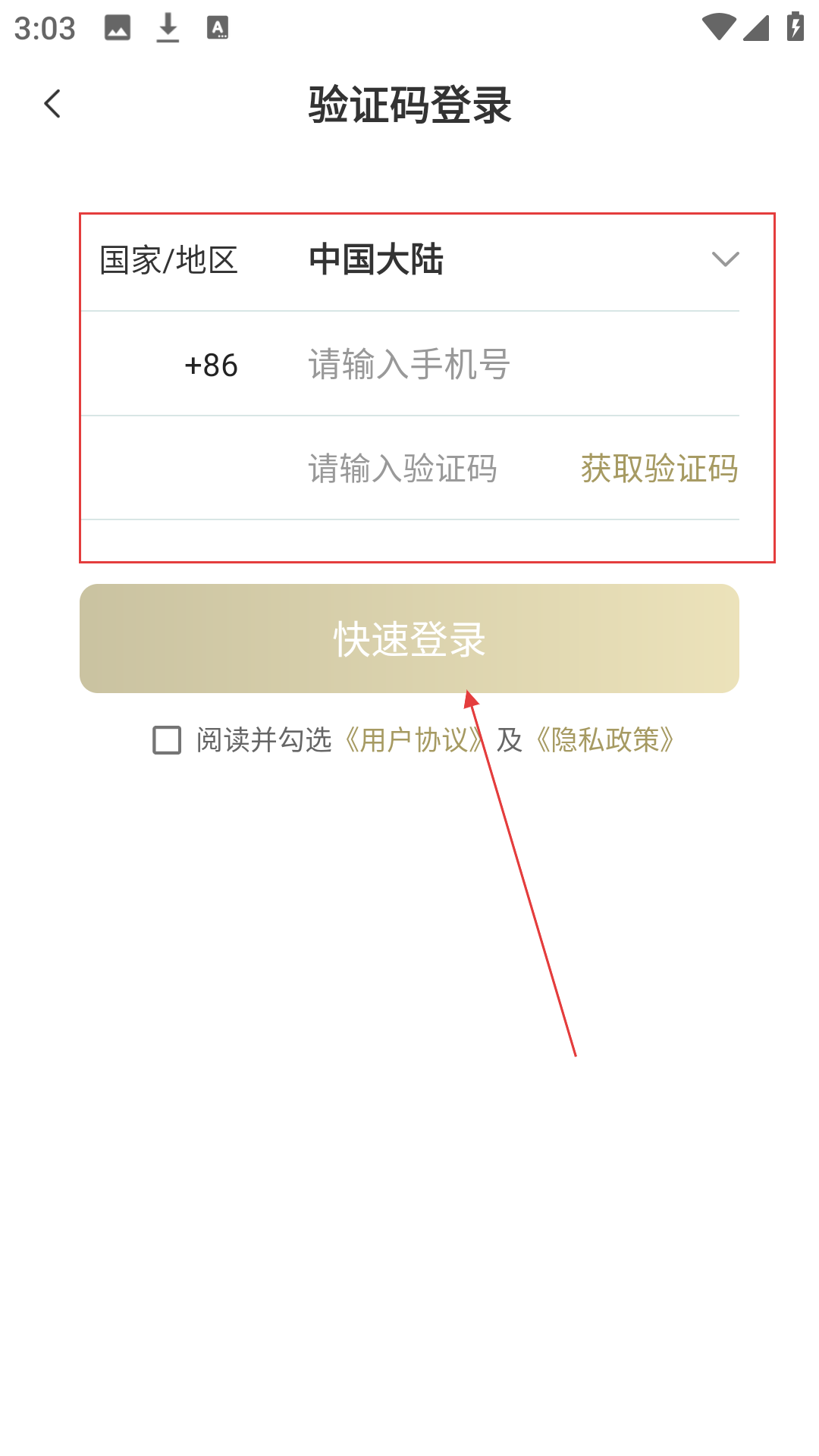Tap the 快速登录 login button

pos(409,639)
